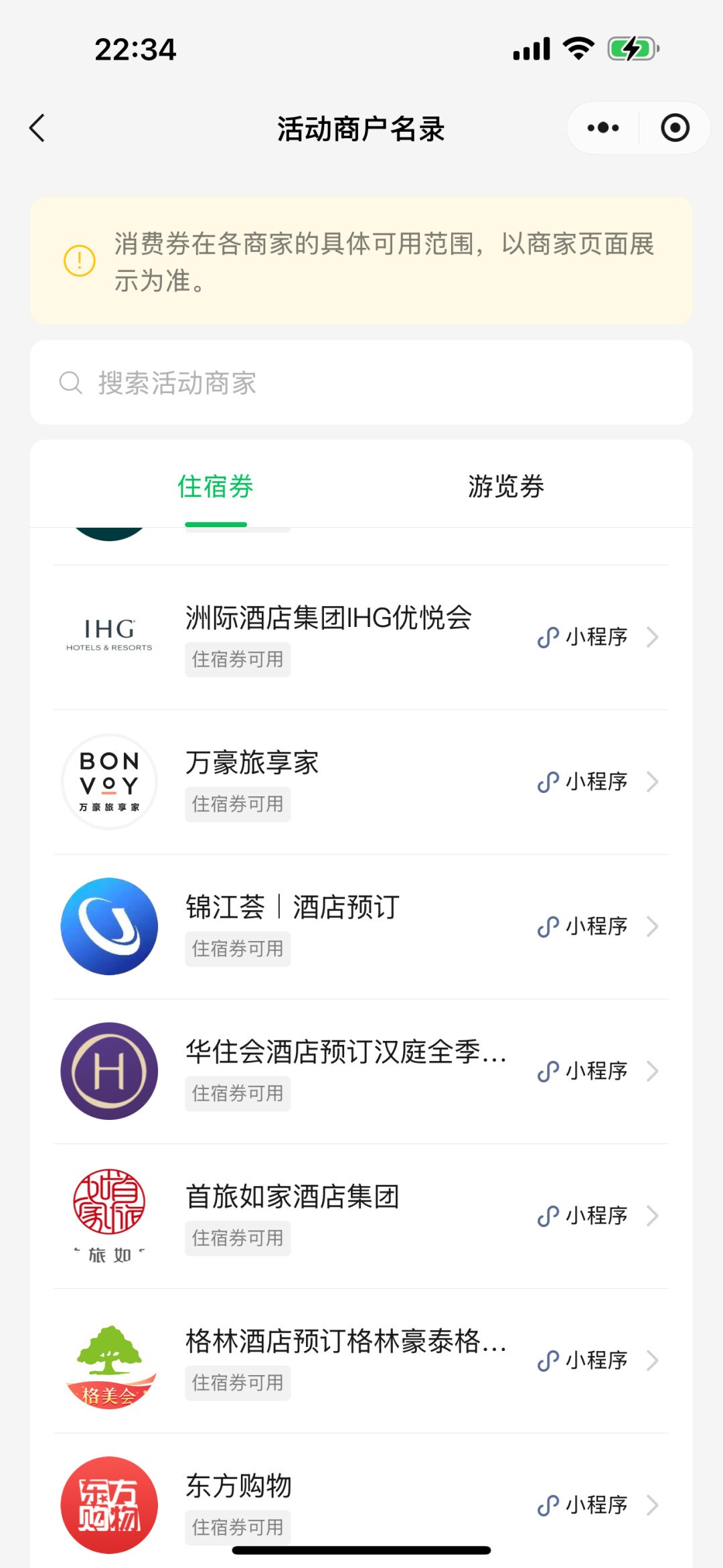Go back using the top-left arrow
The height and width of the screenshot is (1568, 723).
(x=37, y=128)
